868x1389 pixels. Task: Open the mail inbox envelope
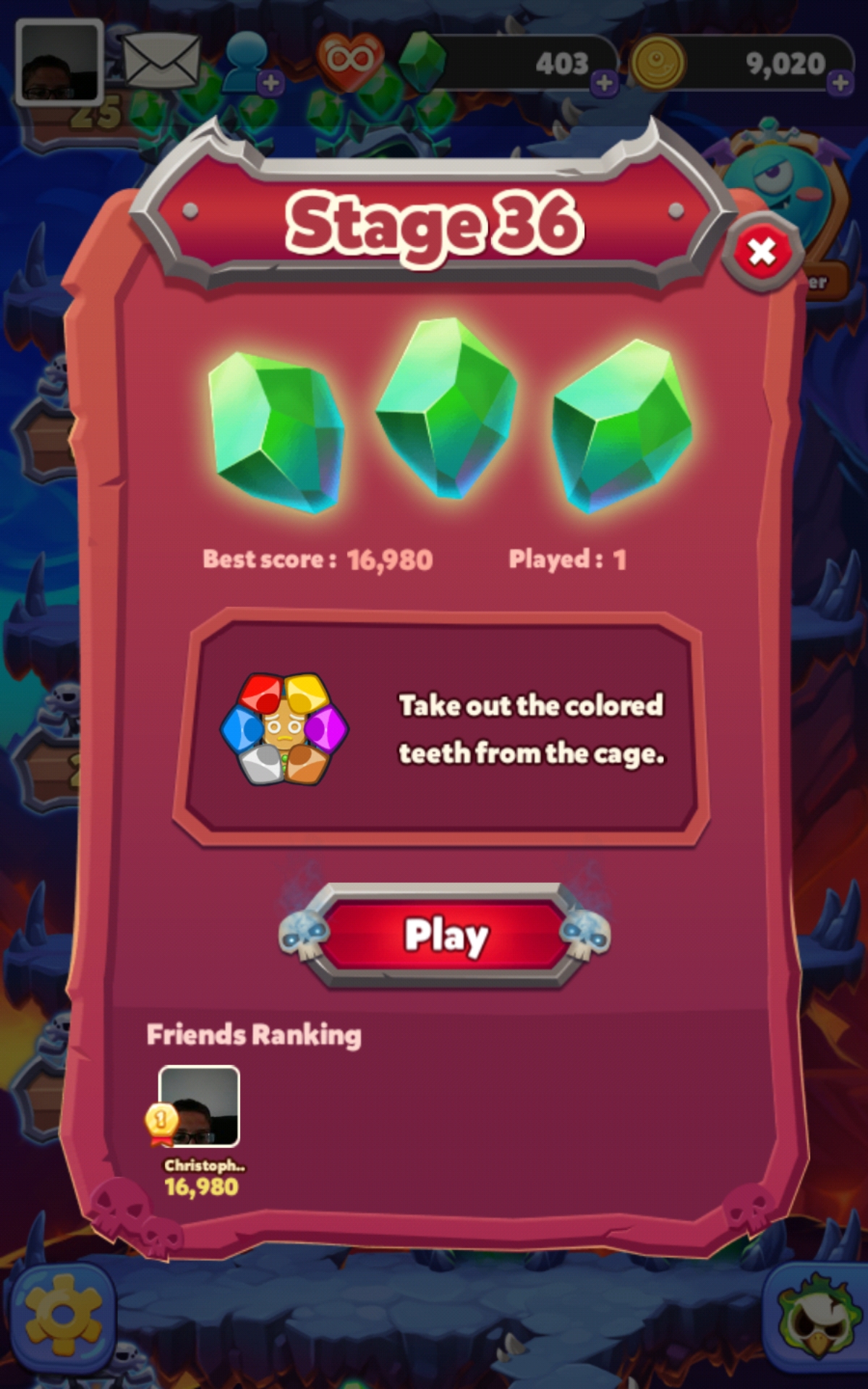161,63
